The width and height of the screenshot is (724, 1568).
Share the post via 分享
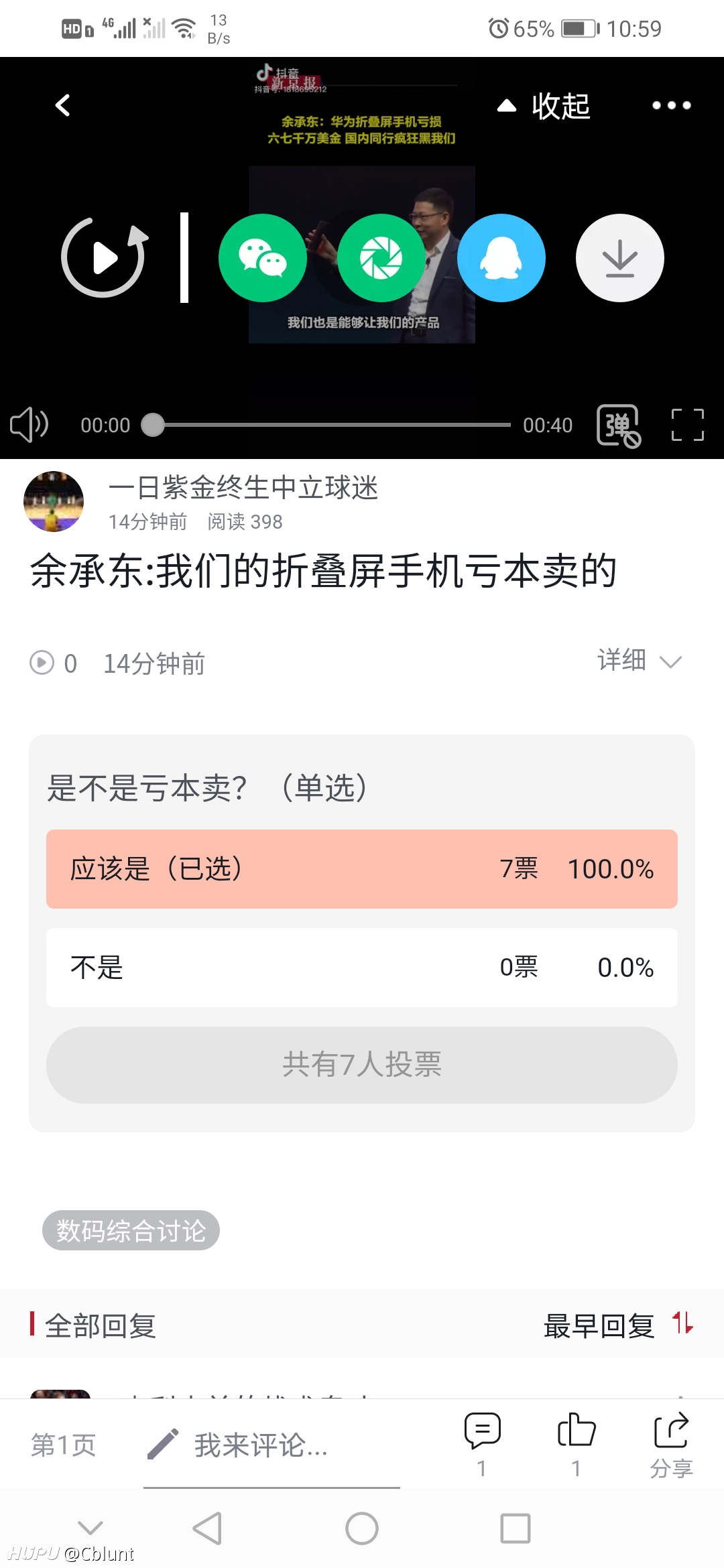tap(671, 1445)
